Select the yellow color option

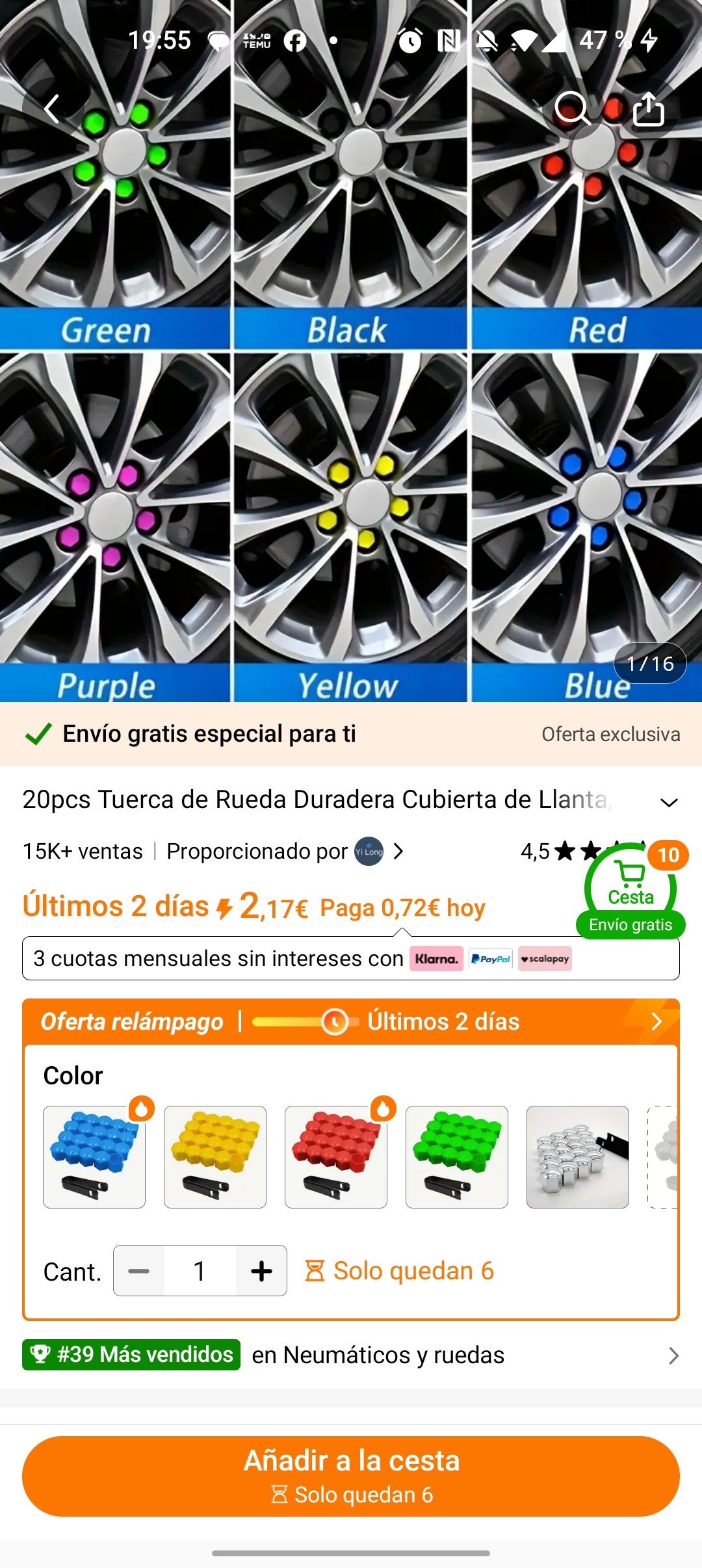pos(215,1156)
